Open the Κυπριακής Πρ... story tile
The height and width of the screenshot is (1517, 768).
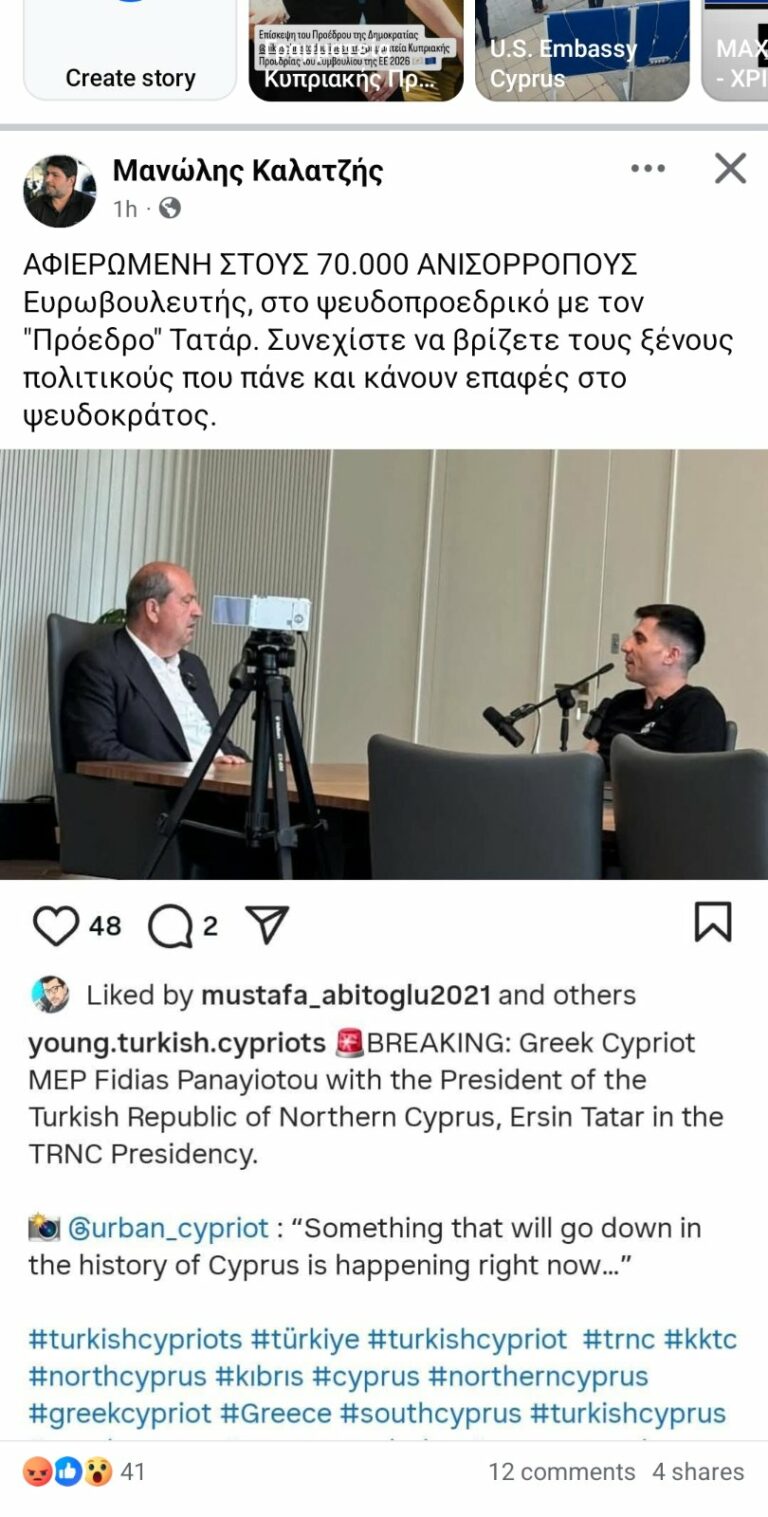[356, 50]
